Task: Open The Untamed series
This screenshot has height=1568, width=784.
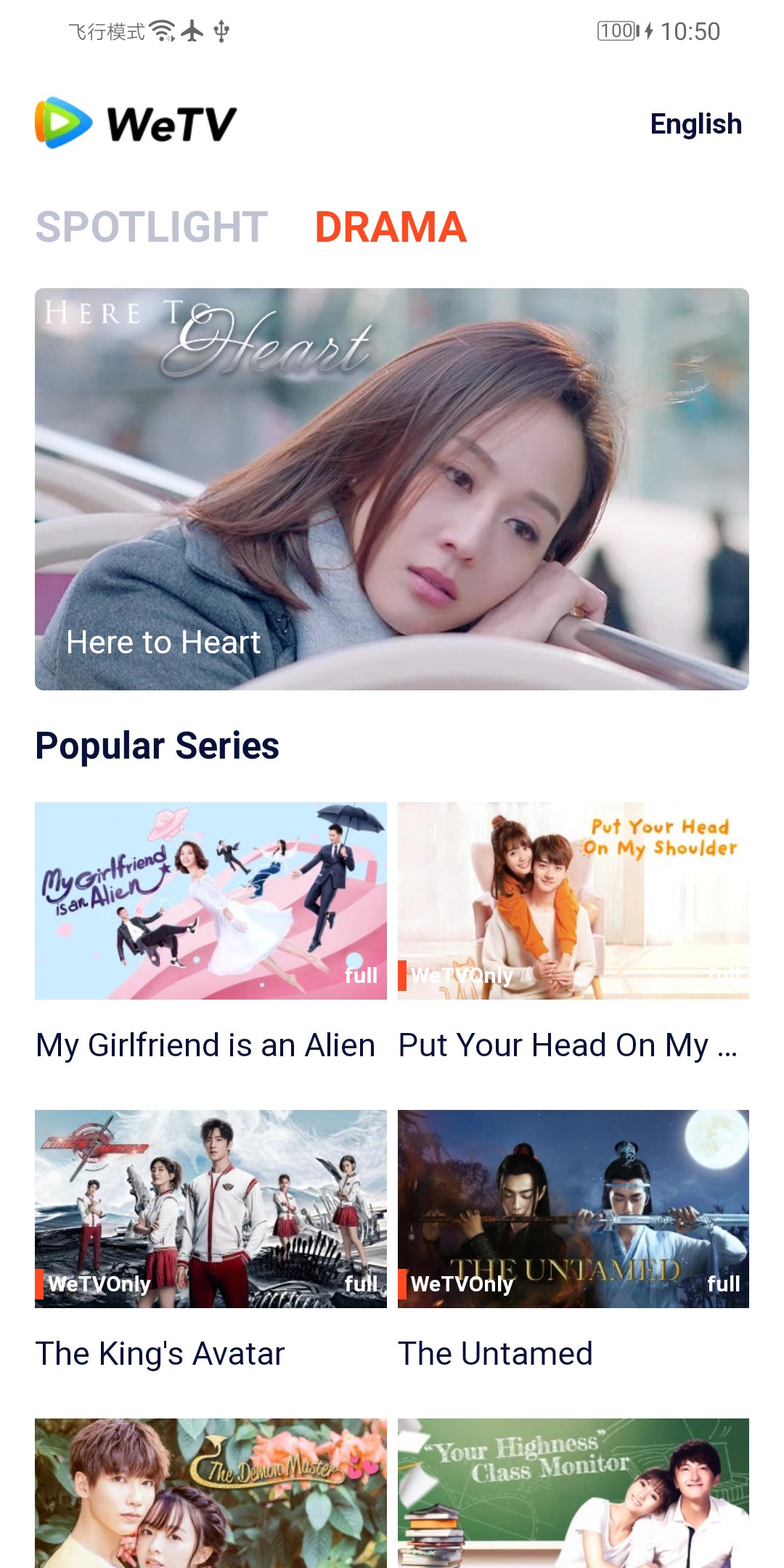Action: 573,1209
